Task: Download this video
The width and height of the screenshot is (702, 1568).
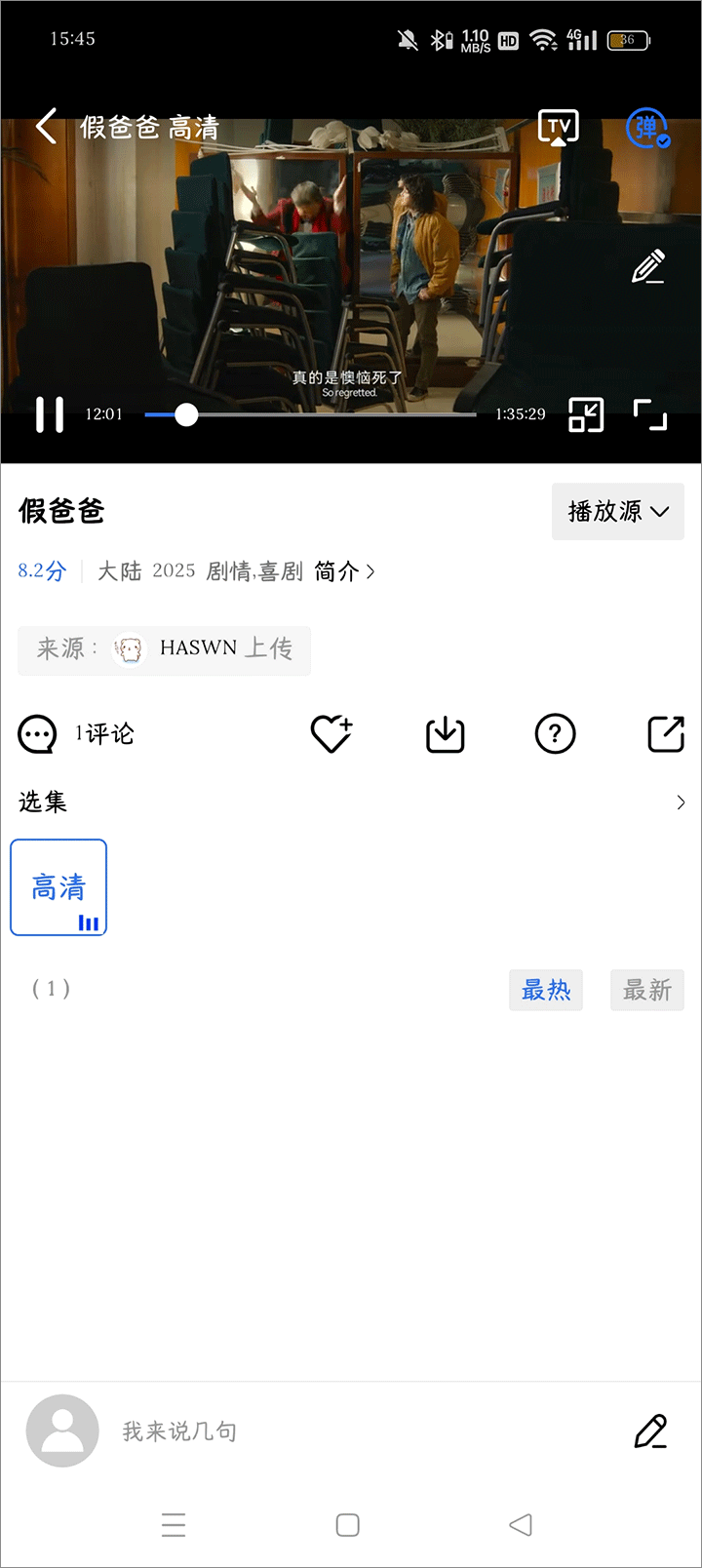Action: (x=446, y=734)
